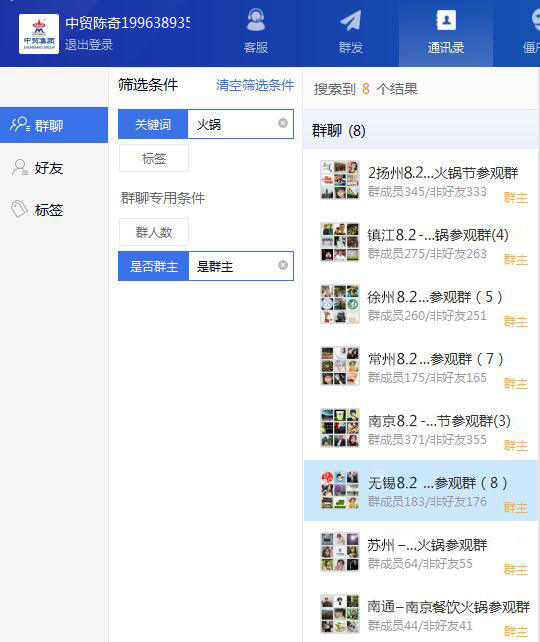540x642 pixels.
Task: Open the 无锡8.2 参观群(8) group
Action: pos(421,490)
